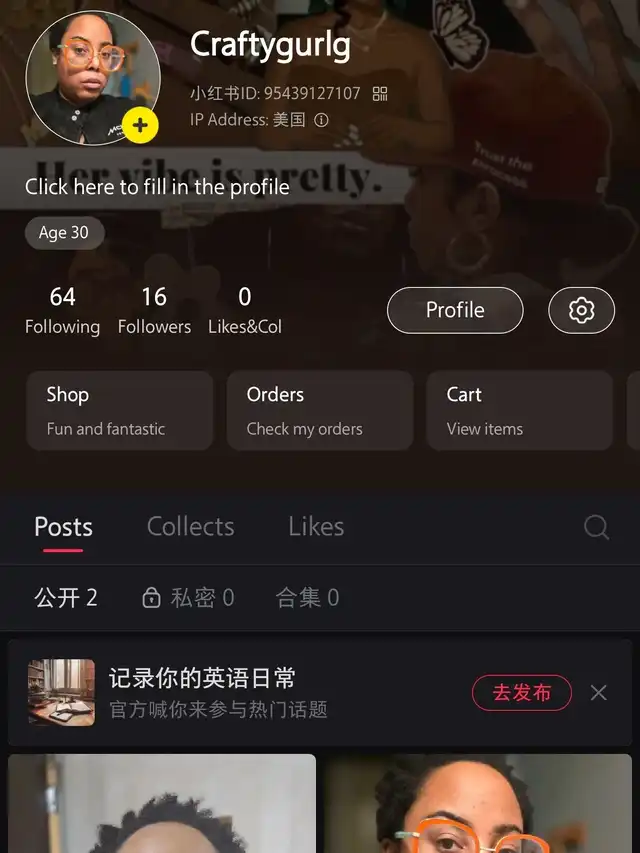Open the QR code next to the ID
Screen dimensions: 640x853
[380, 94]
